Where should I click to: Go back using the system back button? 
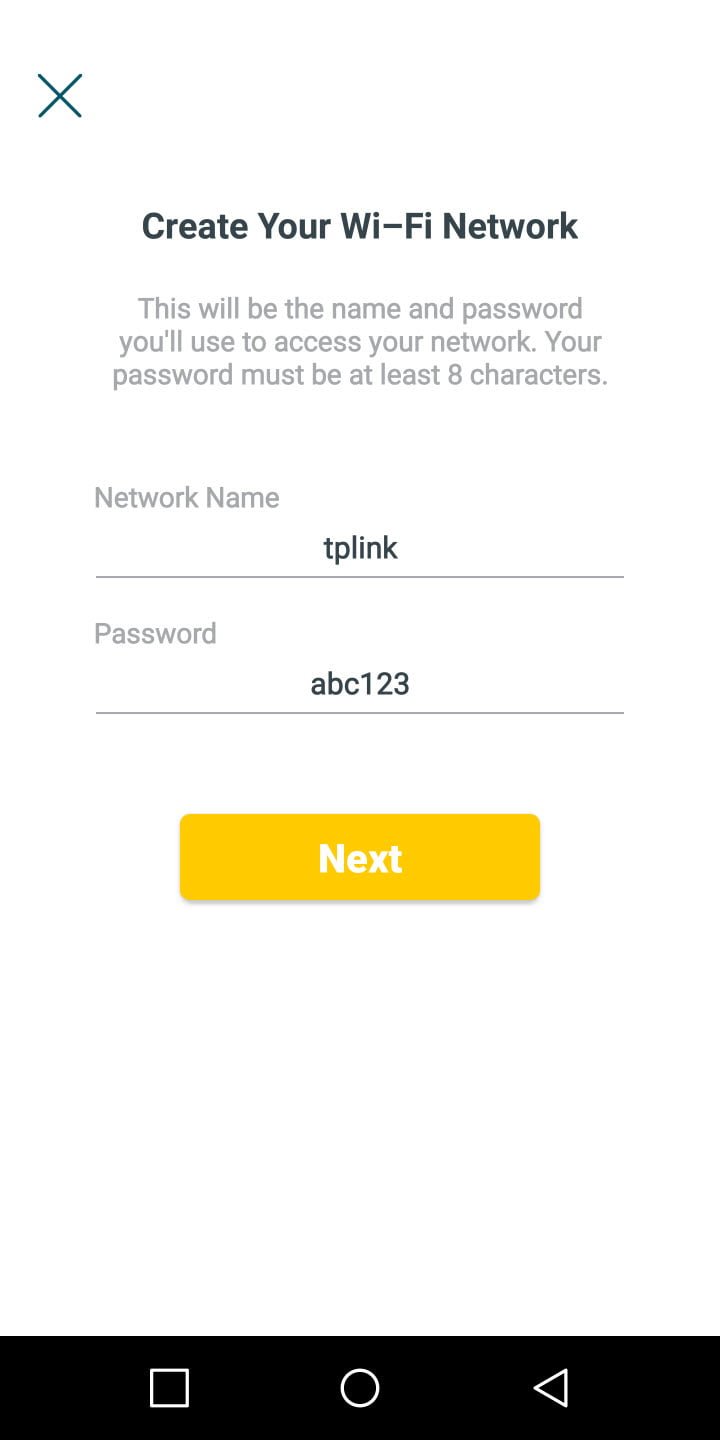pos(551,1388)
